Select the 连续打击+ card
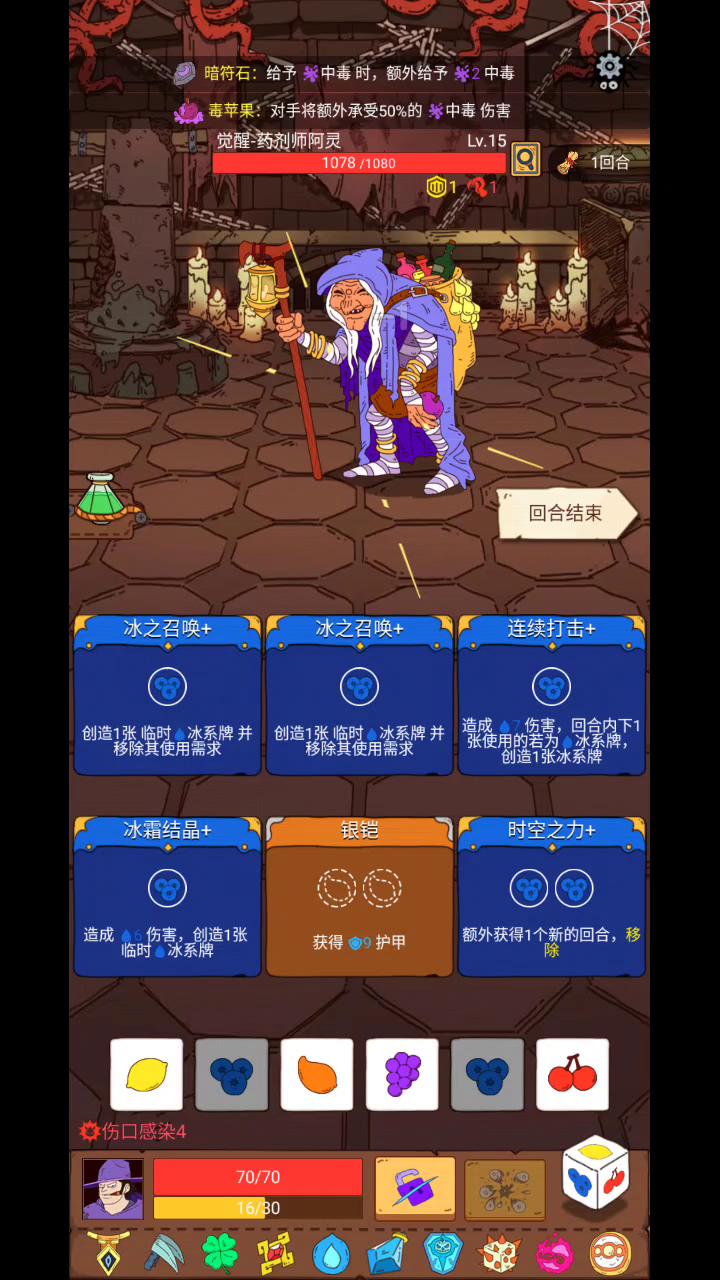 (551, 695)
